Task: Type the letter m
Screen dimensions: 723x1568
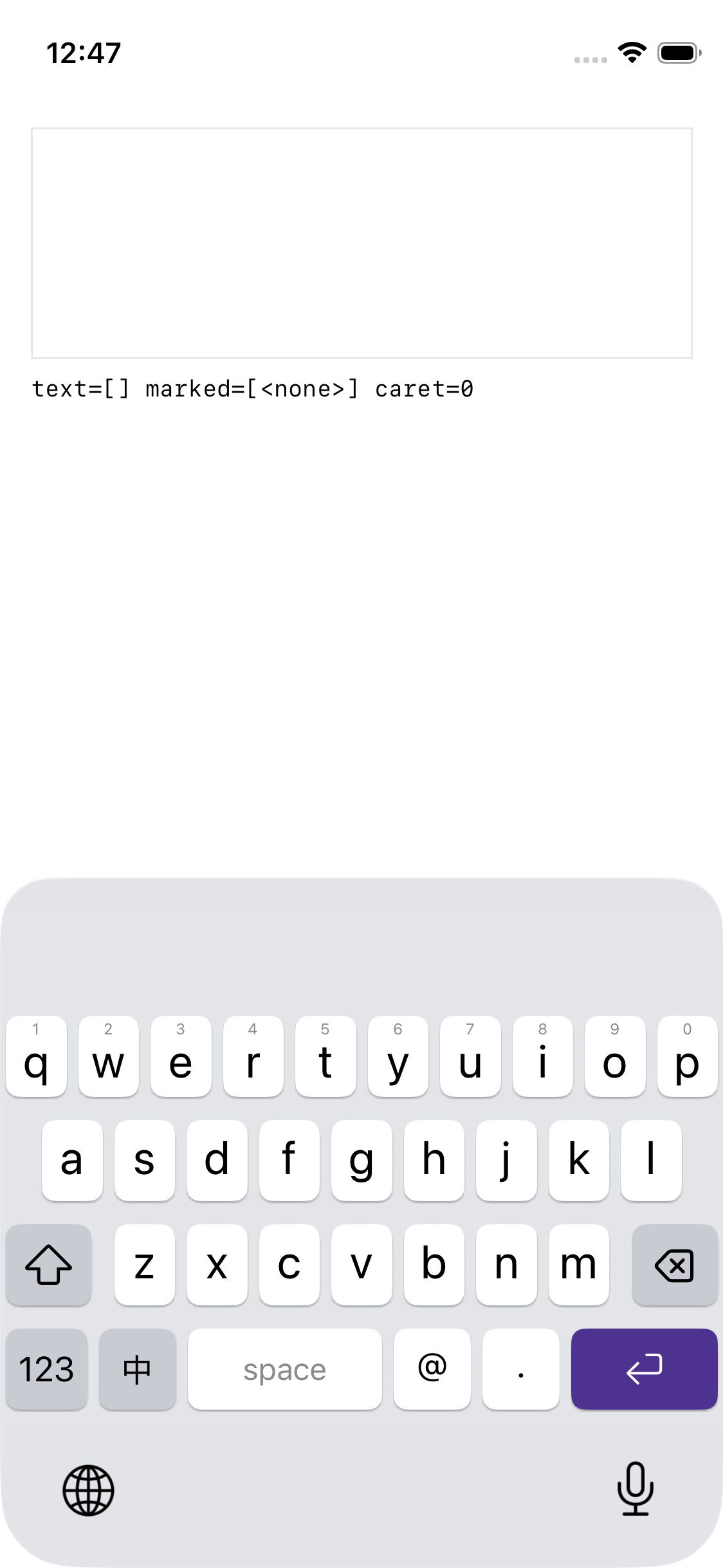Action: click(579, 1265)
